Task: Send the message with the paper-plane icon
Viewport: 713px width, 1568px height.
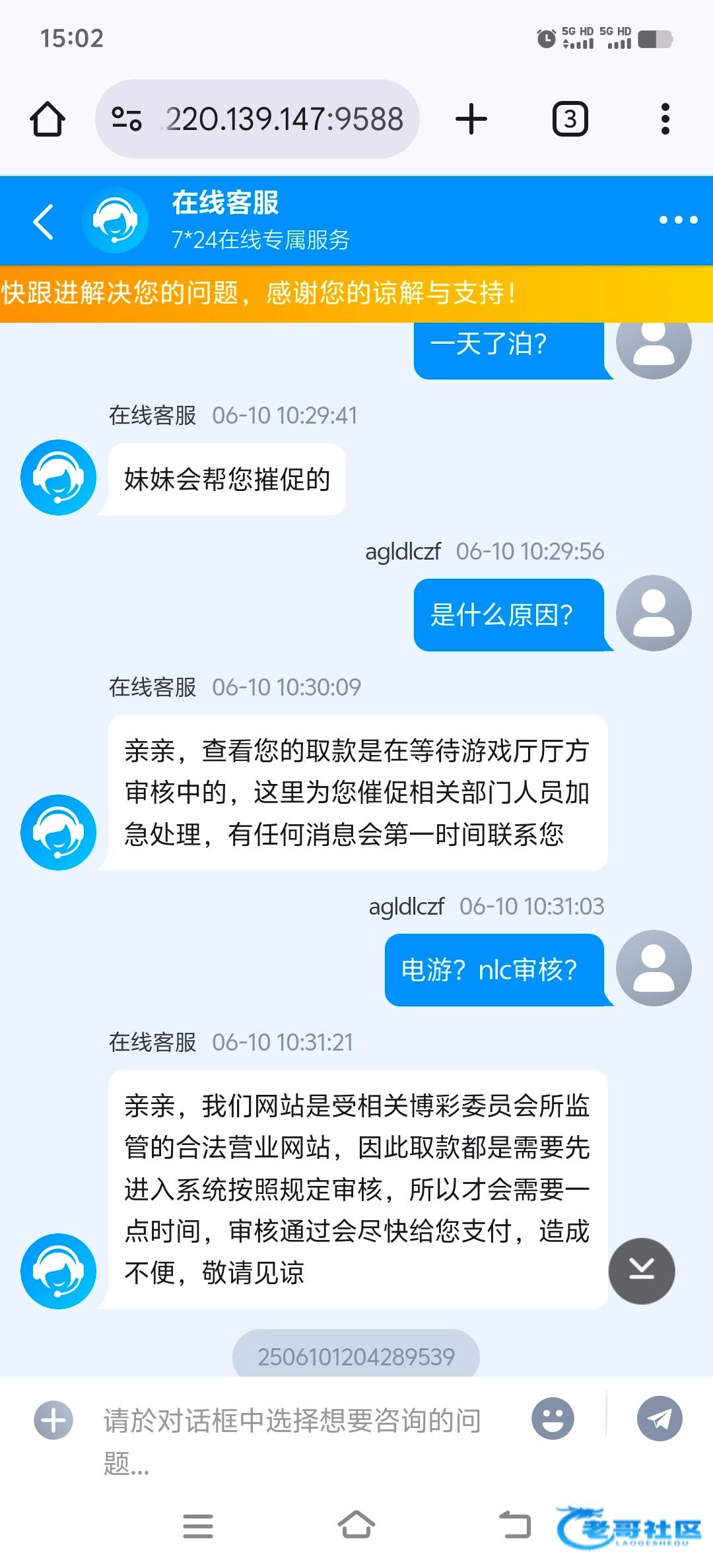Action: (x=659, y=1419)
